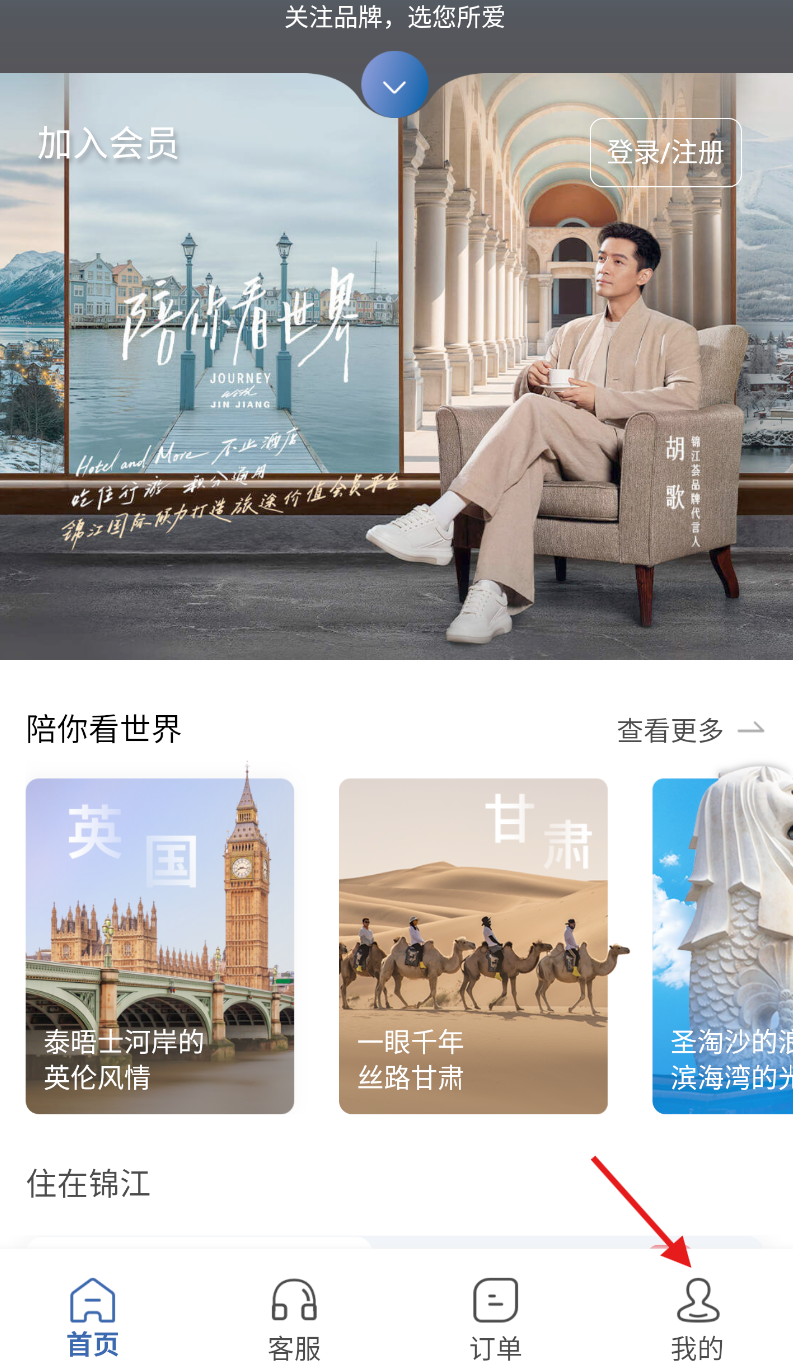Tap the 登录/注册 button

665,153
